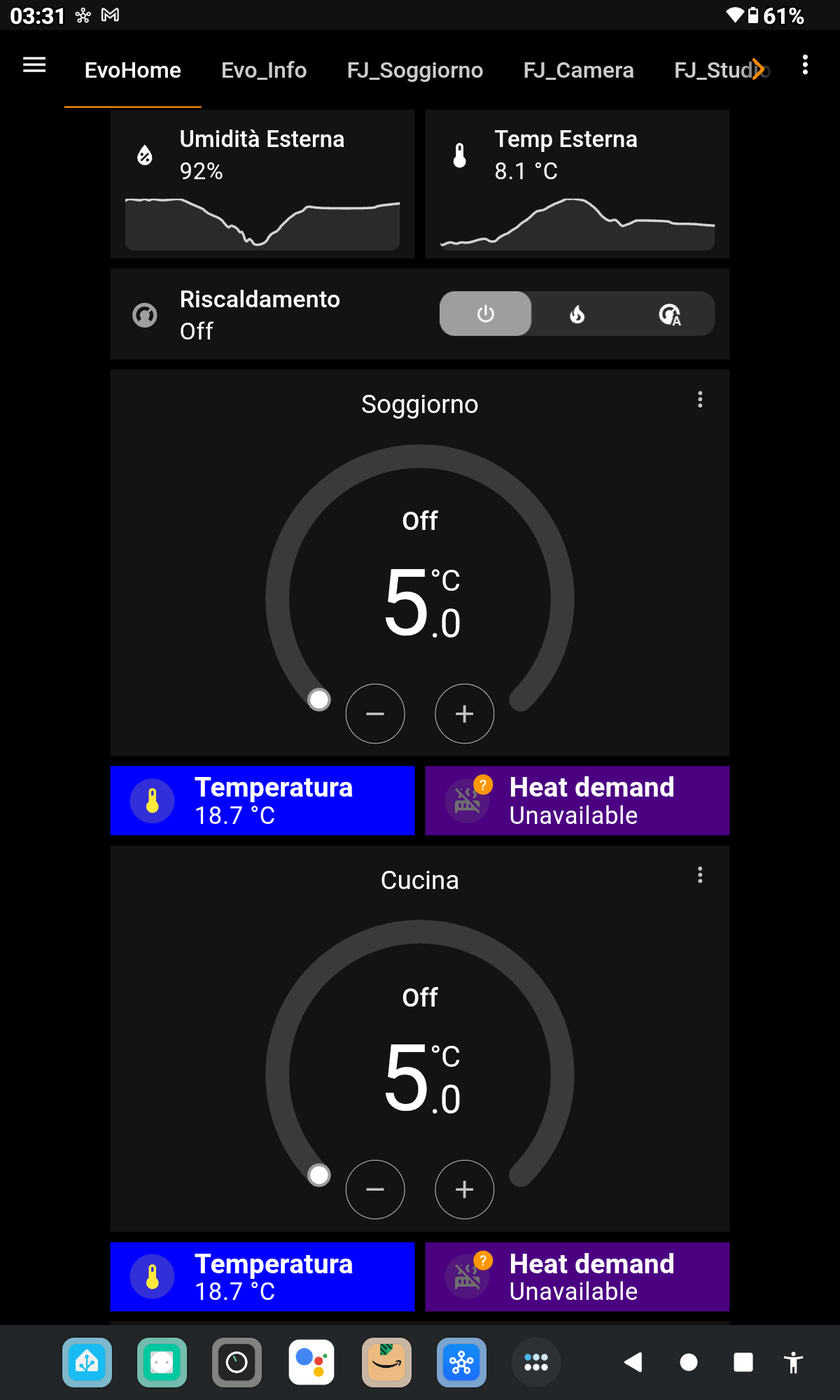Screen dimensions: 840x1400
Task: Switch to the FJ_Camera tab
Action: (x=578, y=70)
